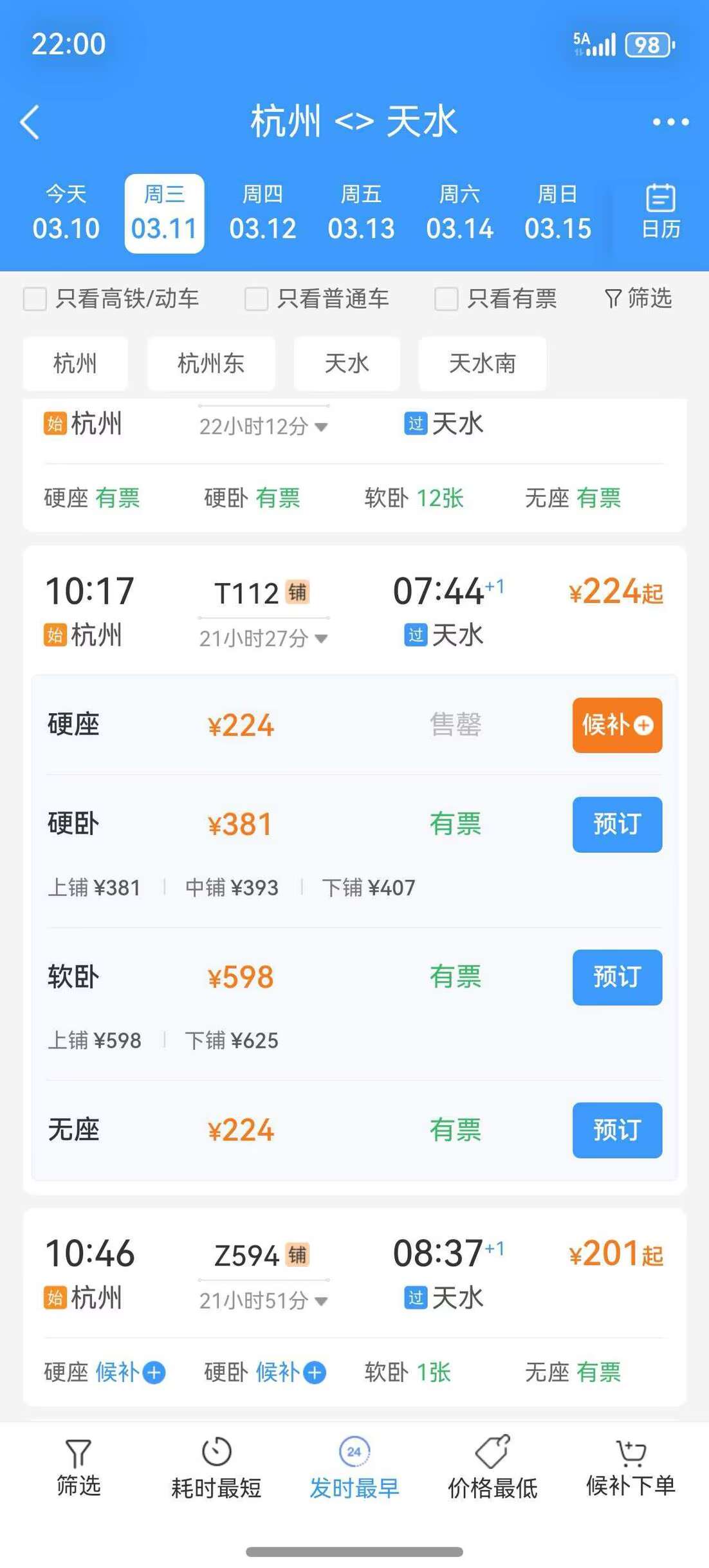Image resolution: width=709 pixels, height=1568 pixels.
Task: Enable the 只看普通车 checkbox
Action: tap(257, 299)
